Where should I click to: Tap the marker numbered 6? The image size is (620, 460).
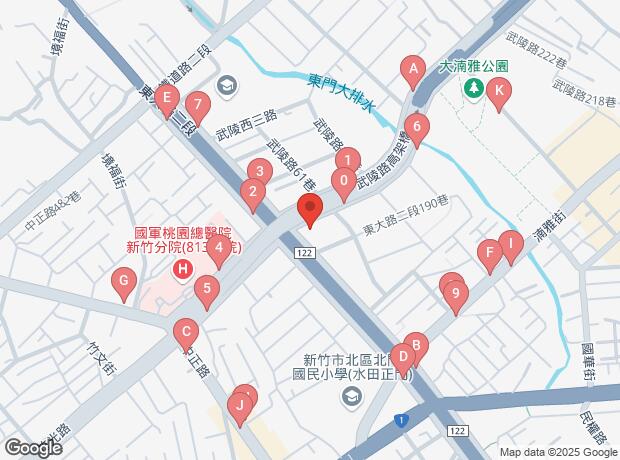click(417, 128)
